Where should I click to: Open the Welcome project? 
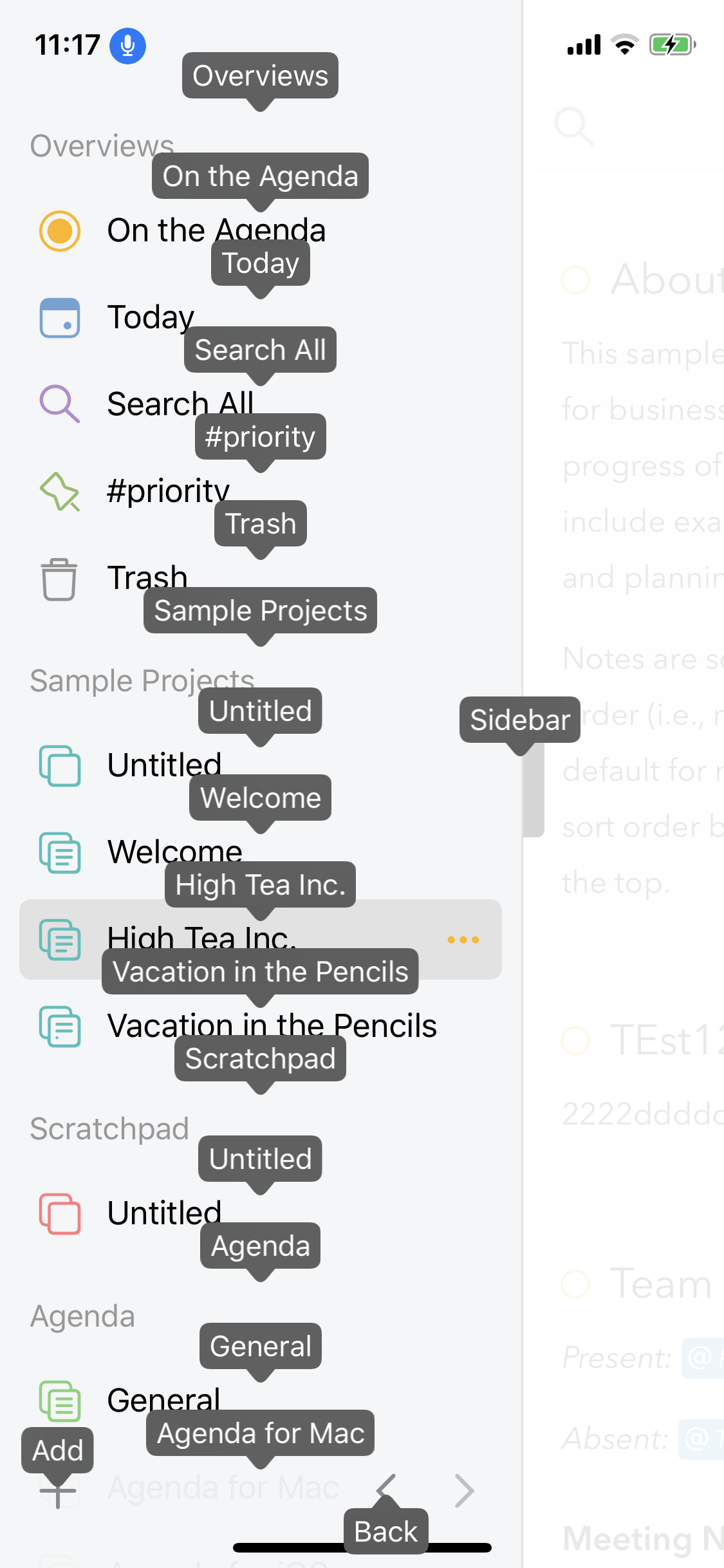pyautogui.click(x=261, y=852)
